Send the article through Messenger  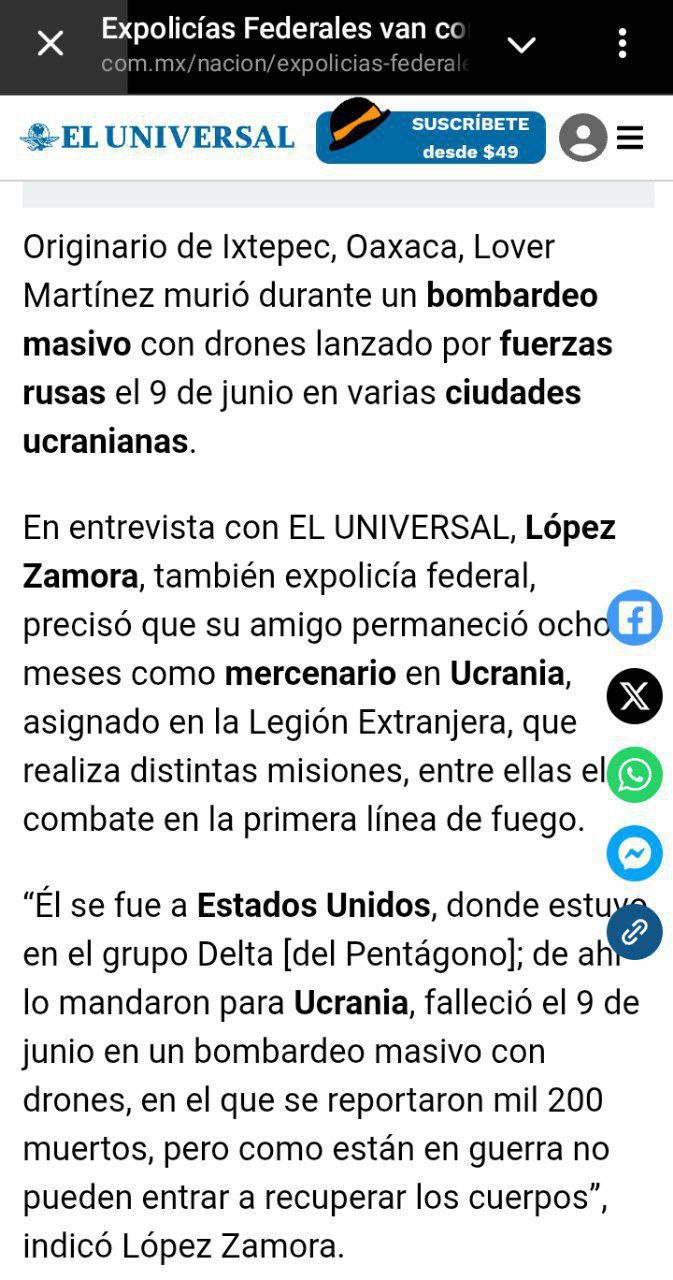tap(634, 853)
